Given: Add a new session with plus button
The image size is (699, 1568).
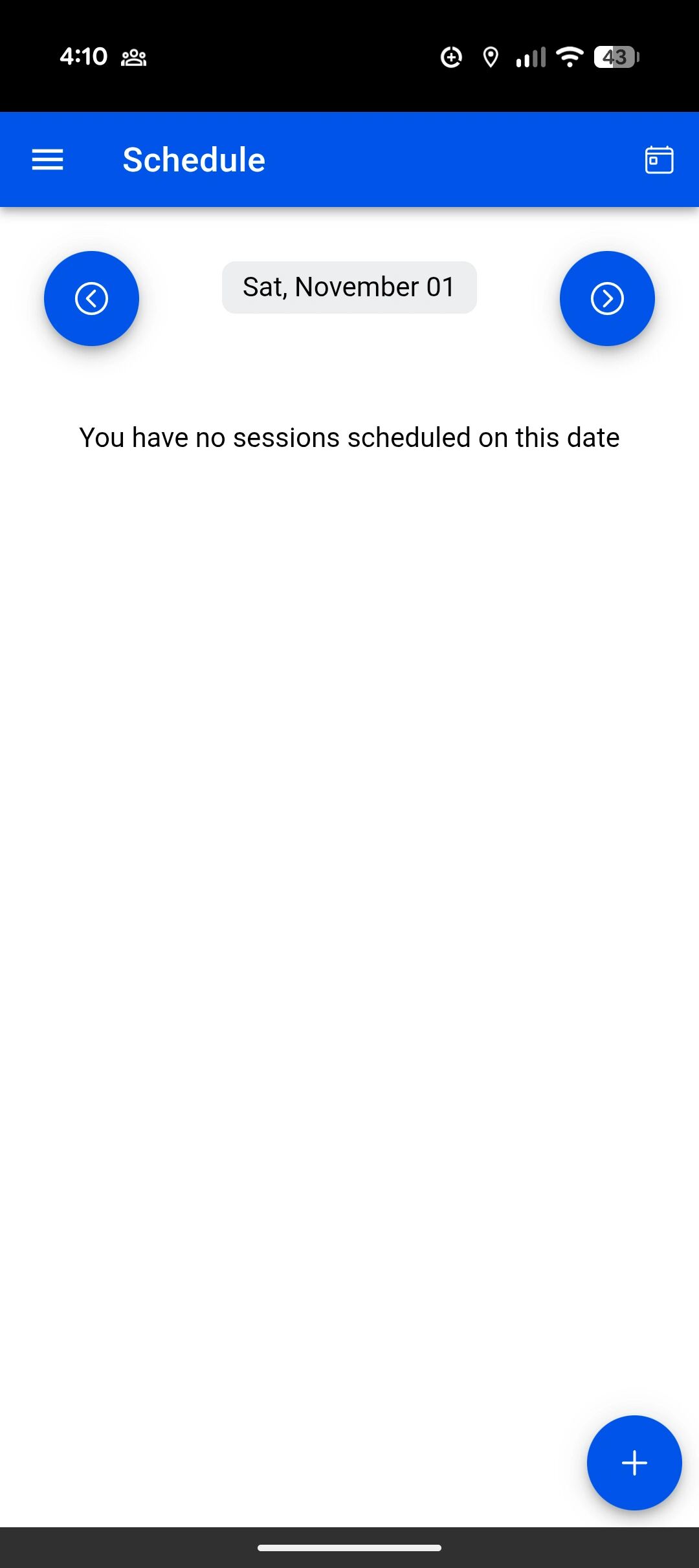Looking at the screenshot, I should 634,1463.
